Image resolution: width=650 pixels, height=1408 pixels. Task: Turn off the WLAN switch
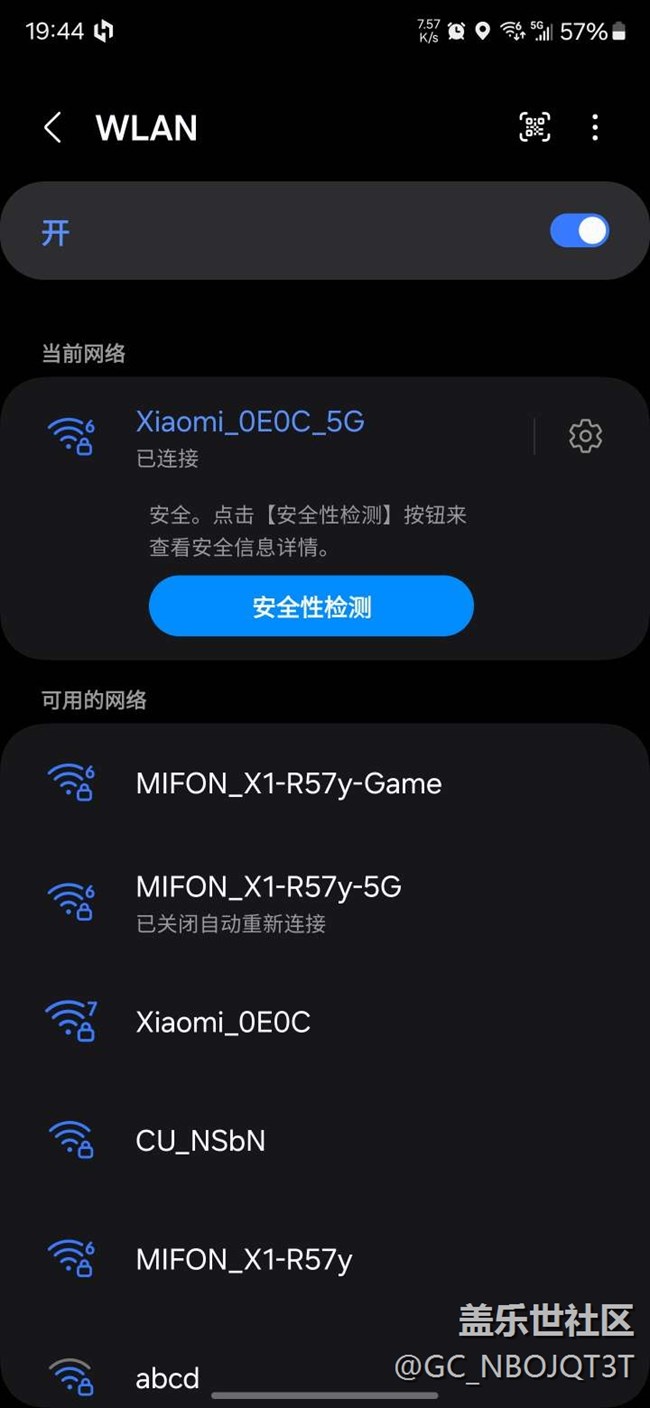click(x=579, y=231)
